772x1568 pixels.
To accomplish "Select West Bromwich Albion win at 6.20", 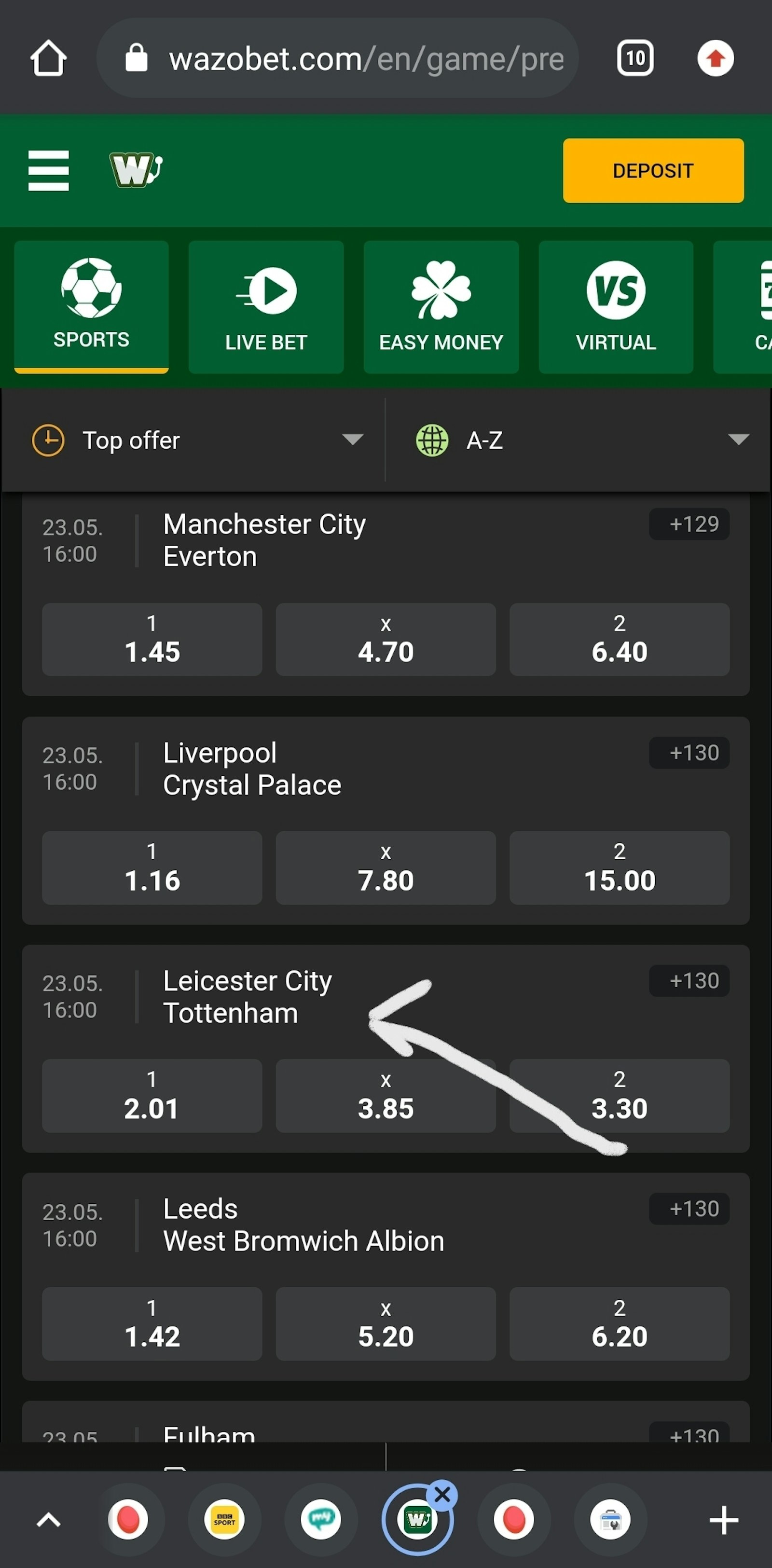I will [x=619, y=1324].
